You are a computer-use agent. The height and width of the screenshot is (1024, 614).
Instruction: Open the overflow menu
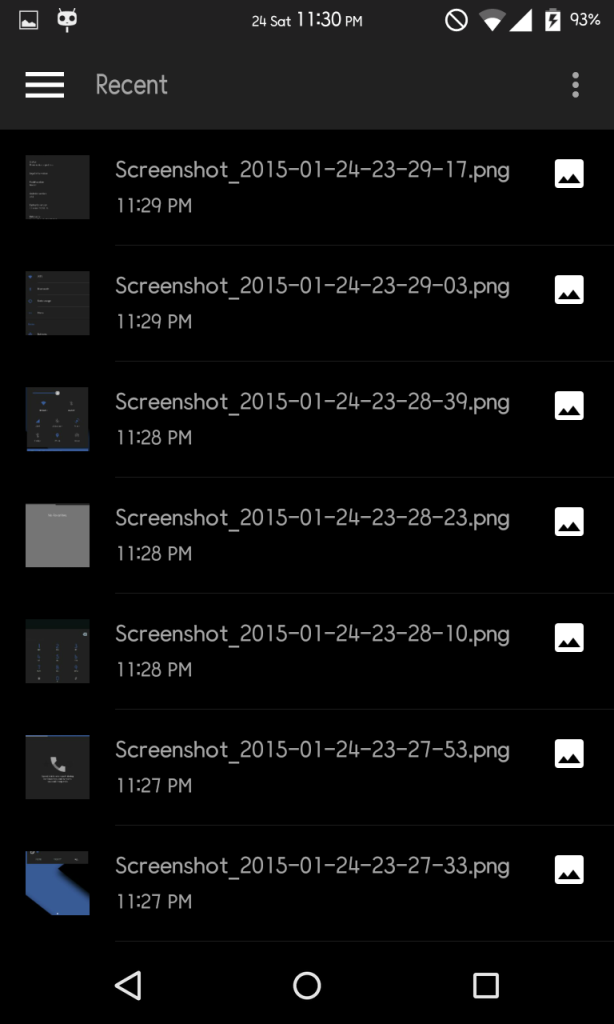click(575, 85)
